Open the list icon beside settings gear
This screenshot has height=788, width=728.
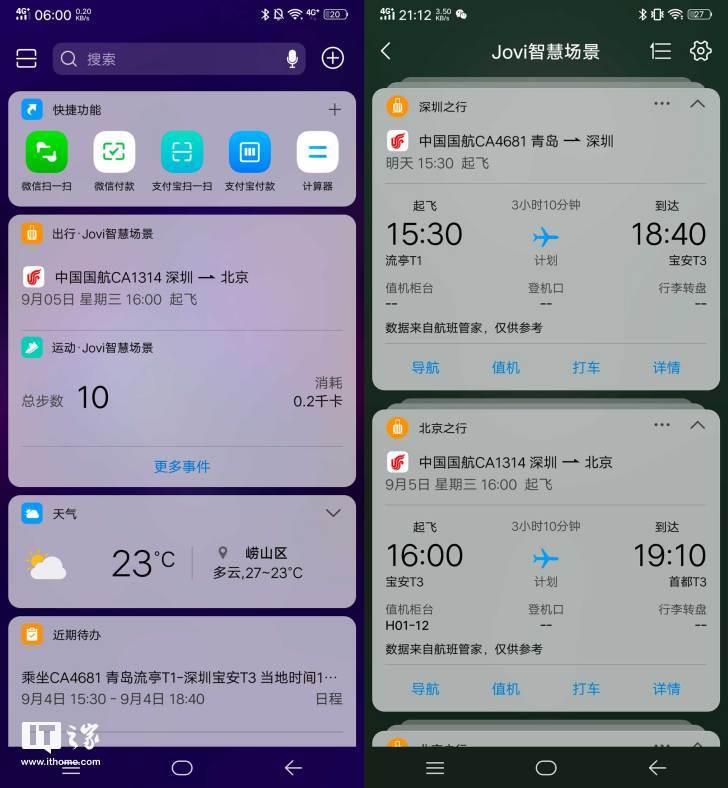click(660, 51)
